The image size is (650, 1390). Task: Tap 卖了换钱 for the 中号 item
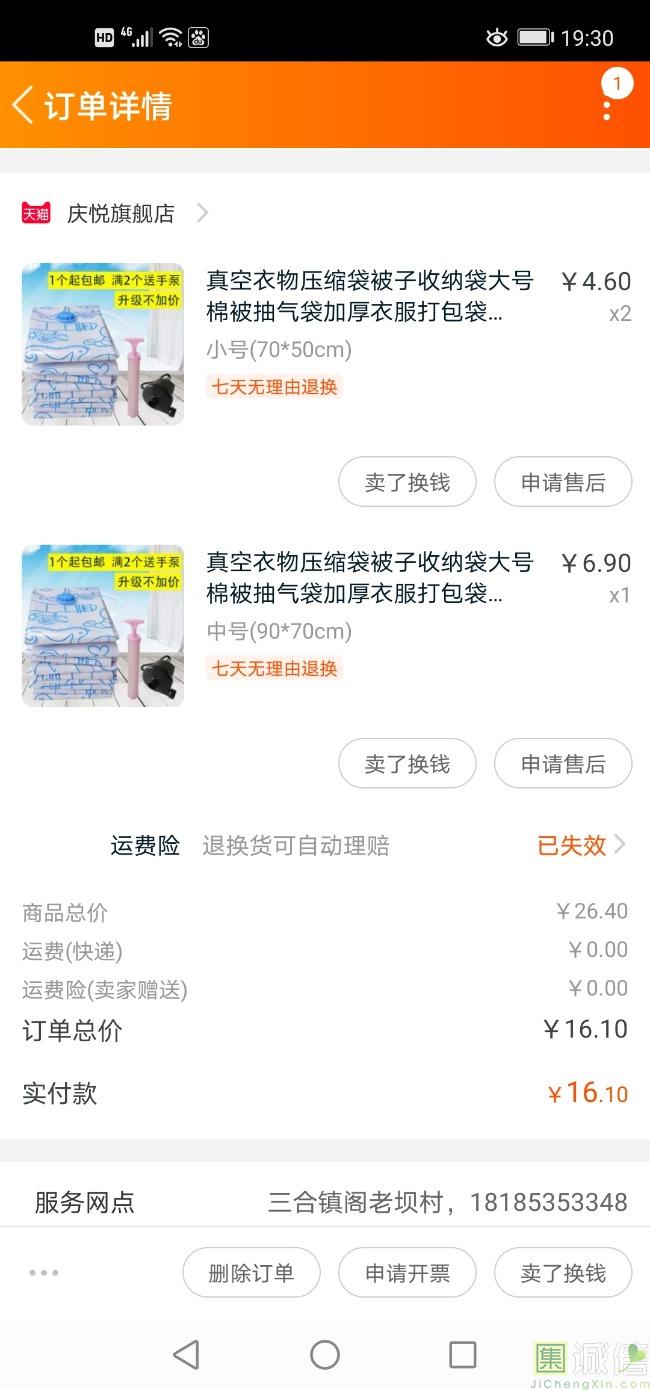point(407,765)
